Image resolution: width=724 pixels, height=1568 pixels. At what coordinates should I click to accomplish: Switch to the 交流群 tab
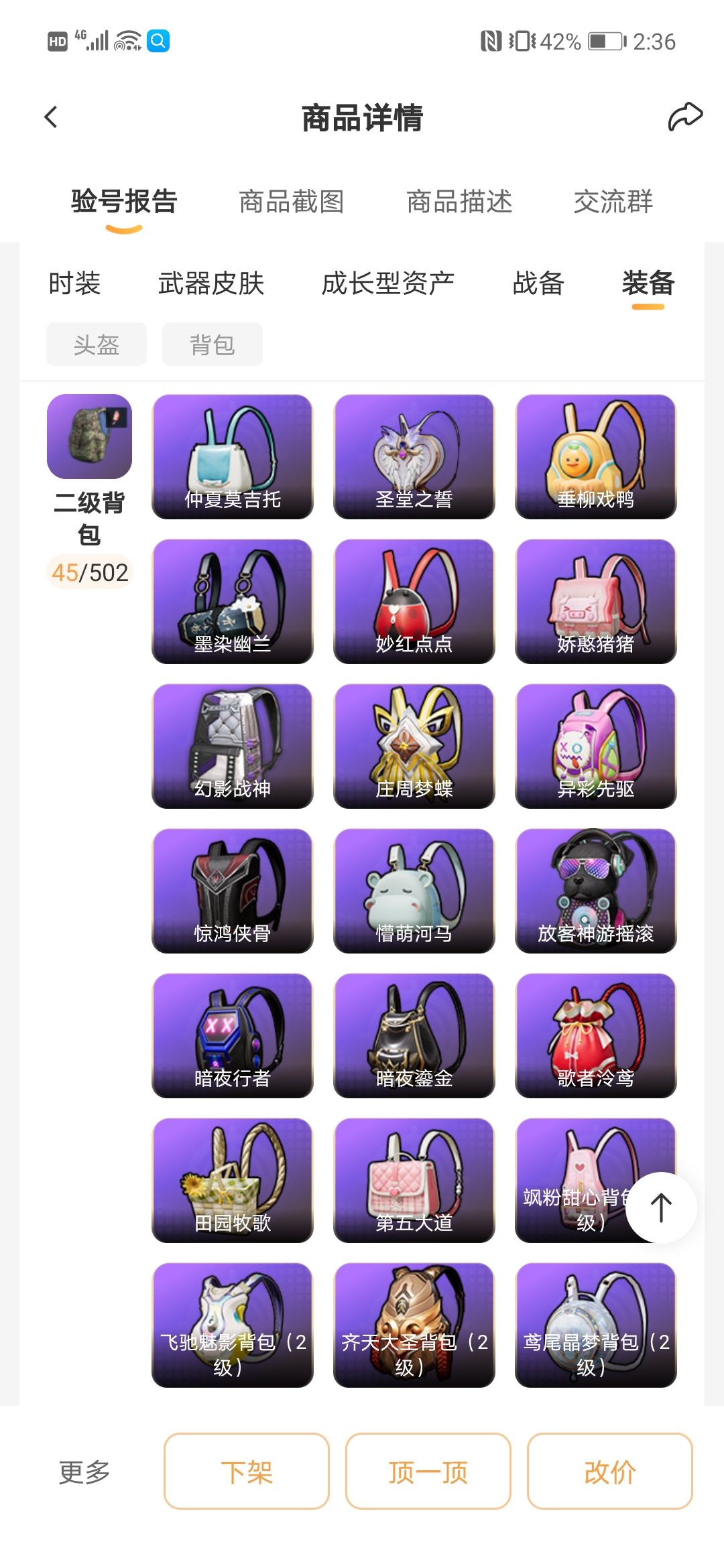click(x=613, y=201)
